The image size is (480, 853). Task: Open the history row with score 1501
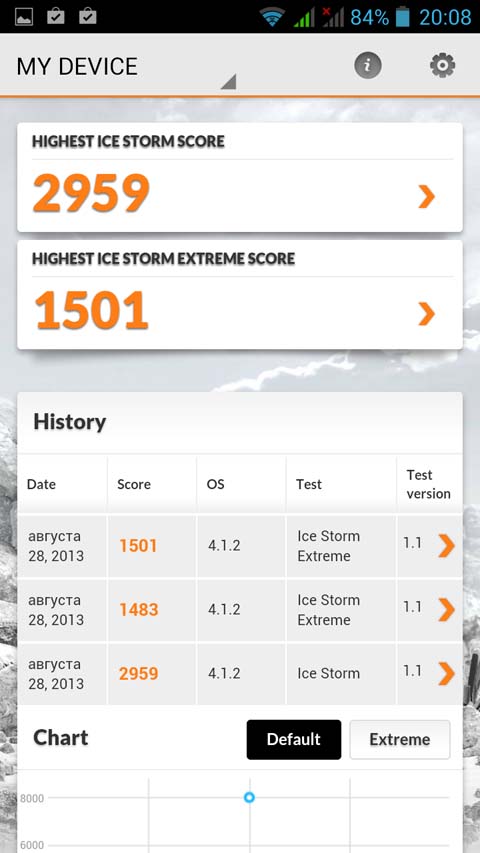pos(240,546)
